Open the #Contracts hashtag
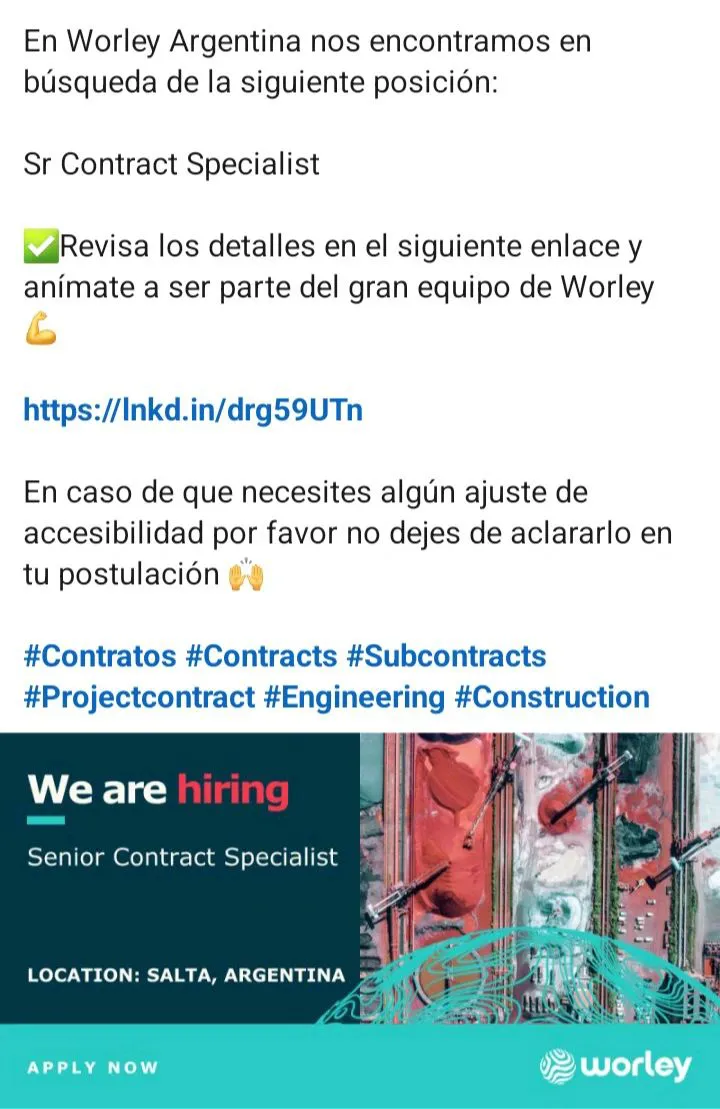The image size is (720, 1109). coord(262,657)
